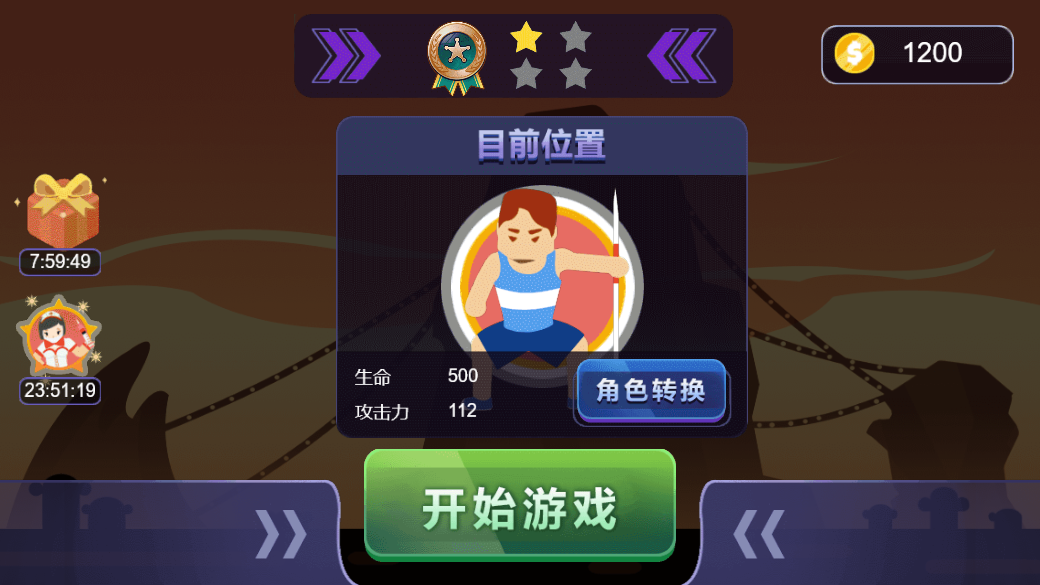
Task: Open the character star badge with timer 23:51:19
Action: coord(59,337)
